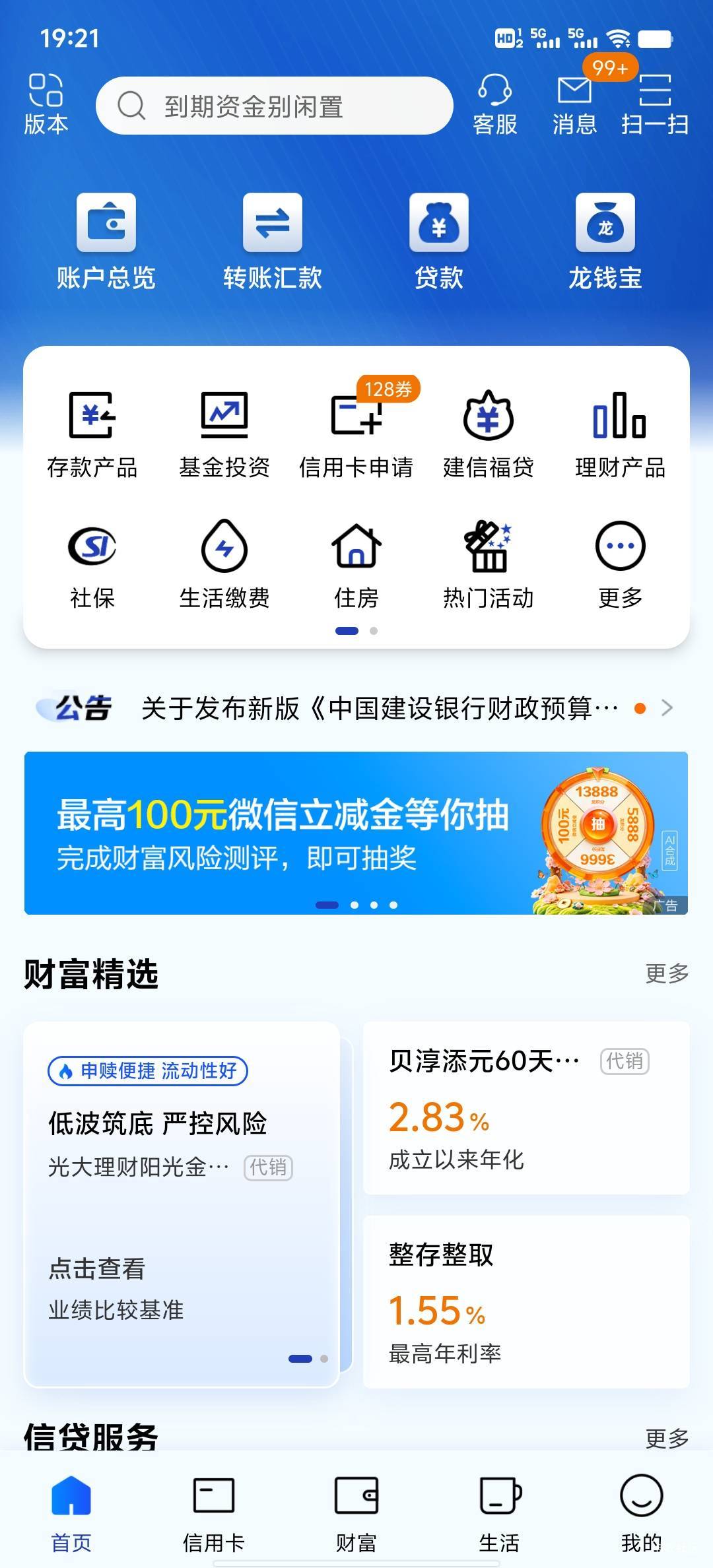This screenshot has width=713, height=1568.
Task: Go to 转账汇款 transfer
Action: [273, 242]
